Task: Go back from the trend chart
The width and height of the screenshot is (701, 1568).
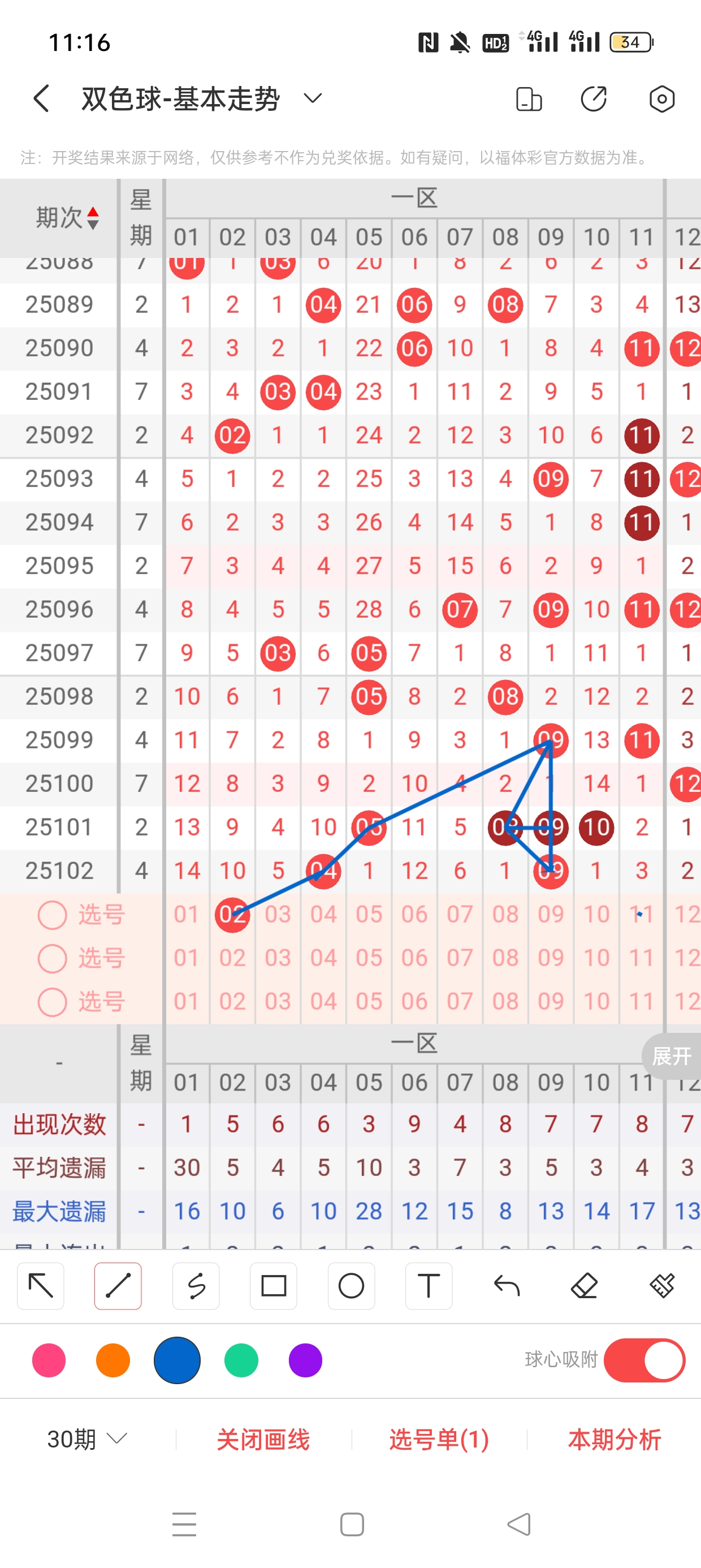Action: pos(41,98)
